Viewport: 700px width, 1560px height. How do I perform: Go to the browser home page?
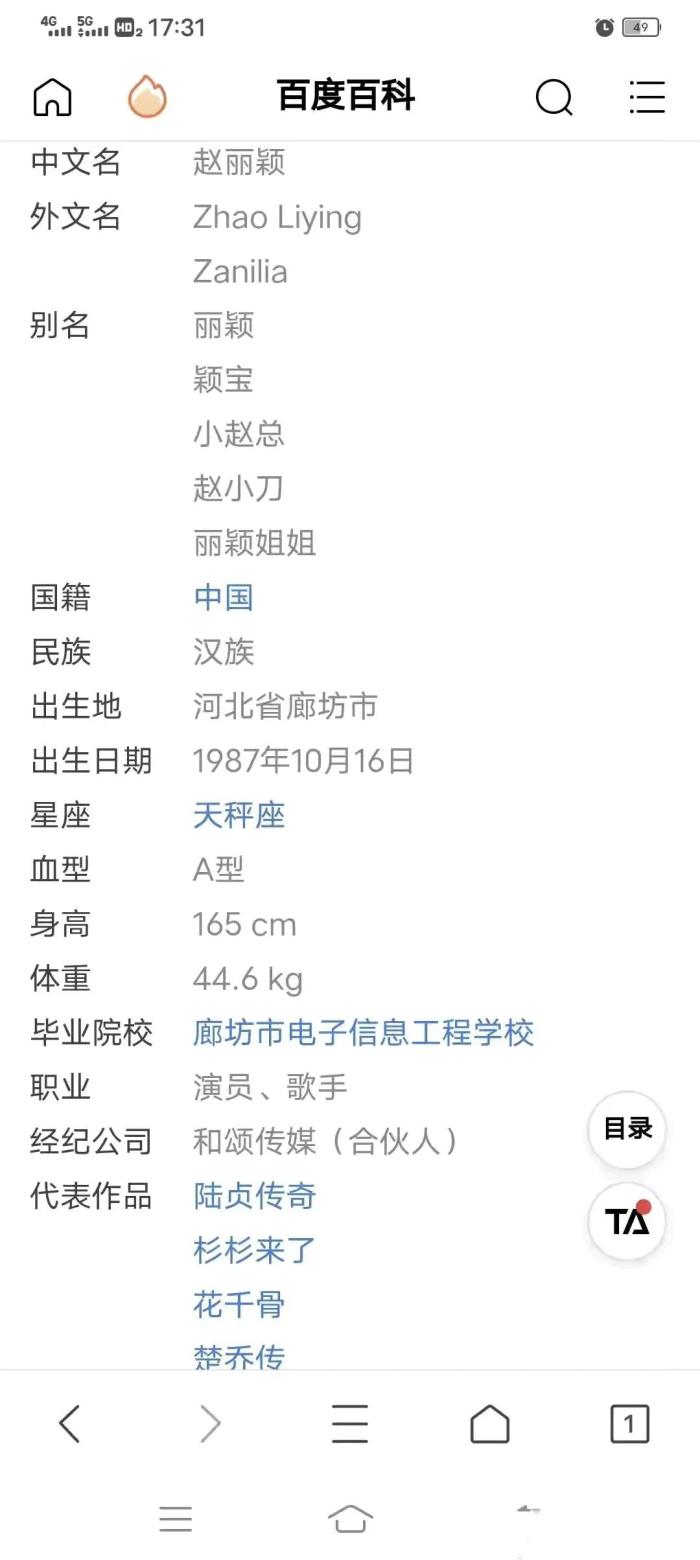(490, 1423)
